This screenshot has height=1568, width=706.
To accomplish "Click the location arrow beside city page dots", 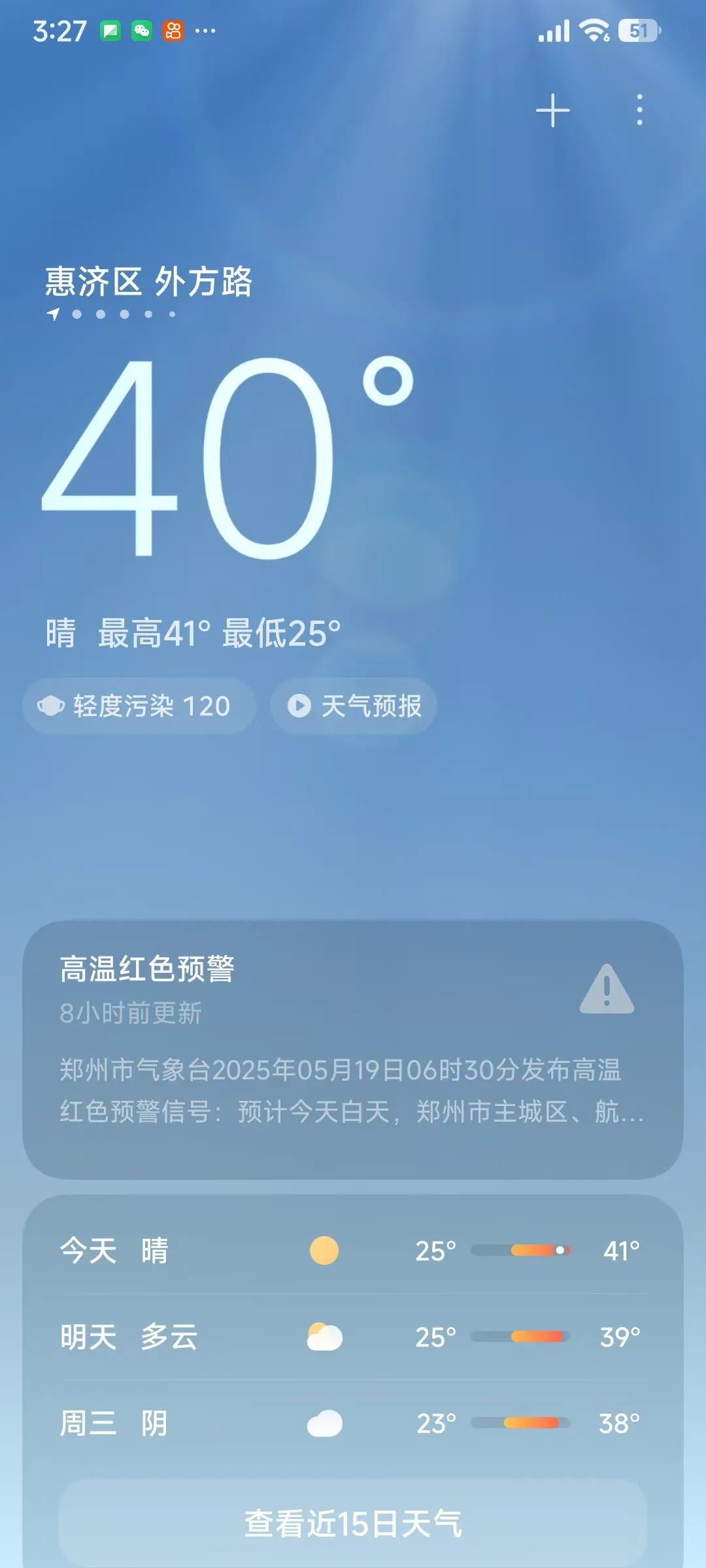I will click(52, 314).
